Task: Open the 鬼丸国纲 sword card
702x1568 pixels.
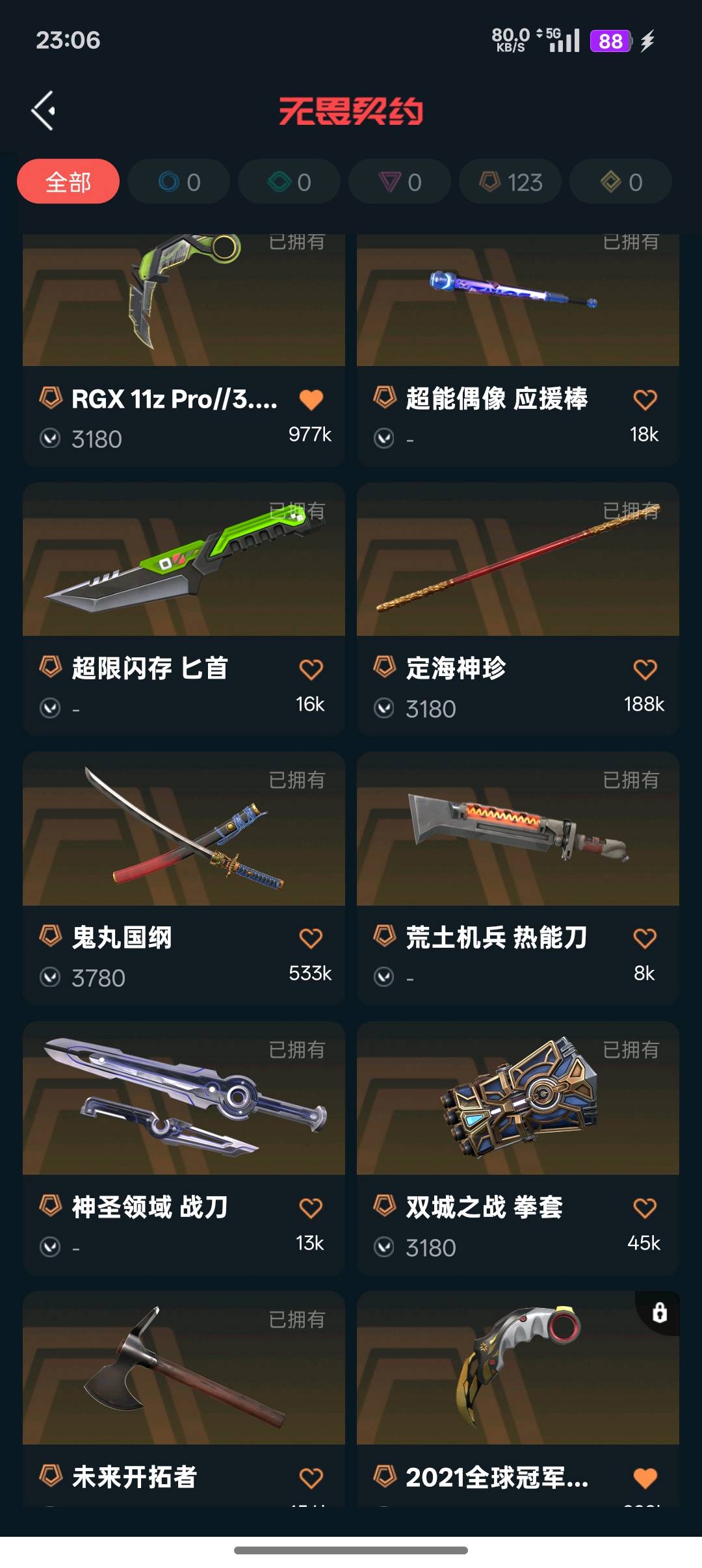Action: (183, 829)
